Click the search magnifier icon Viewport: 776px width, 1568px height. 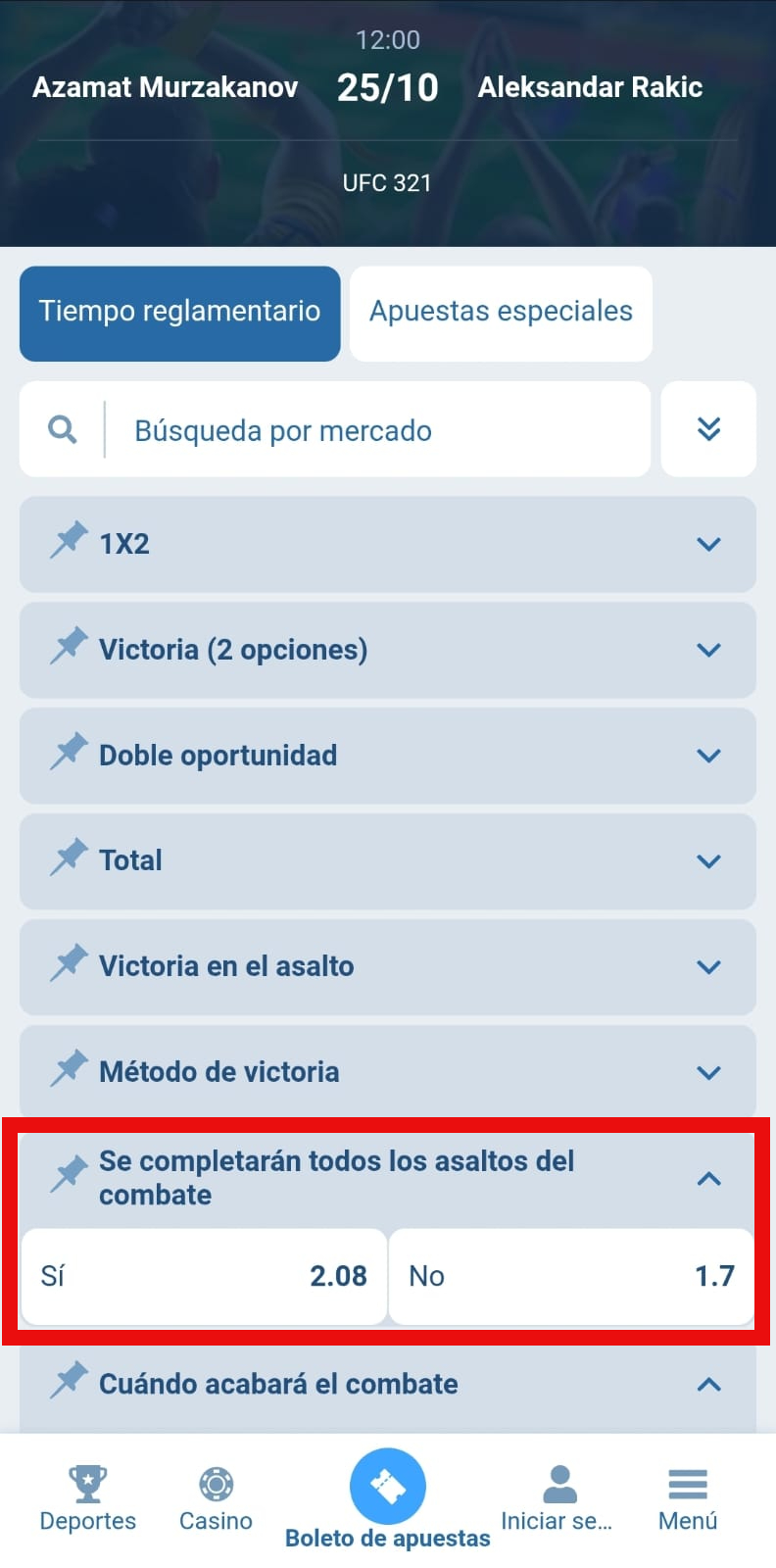tap(61, 429)
